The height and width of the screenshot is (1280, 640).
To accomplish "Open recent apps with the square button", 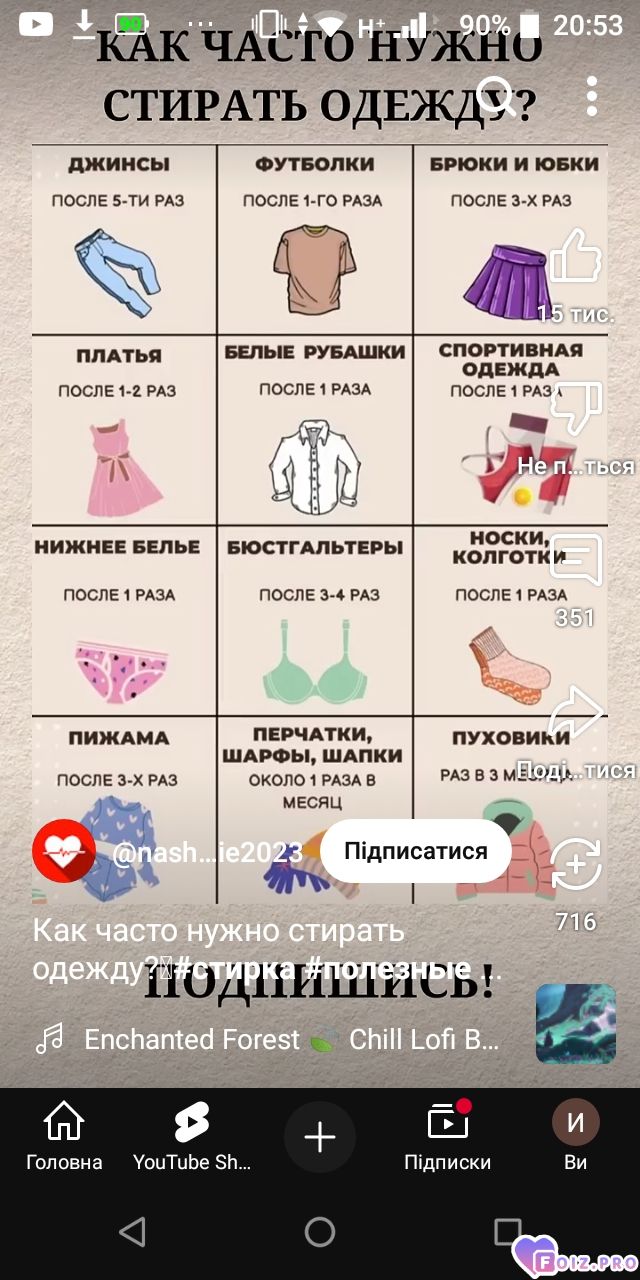I will click(x=508, y=1232).
